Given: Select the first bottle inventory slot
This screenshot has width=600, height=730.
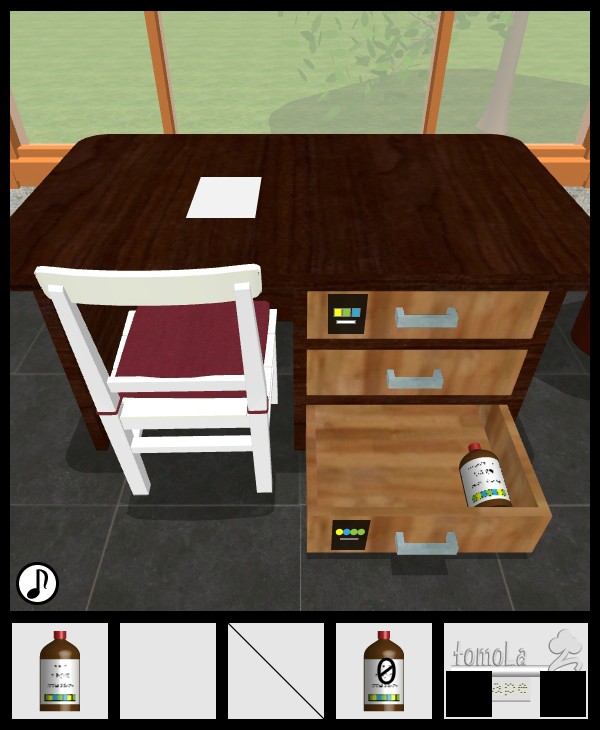Looking at the screenshot, I should pos(60,671).
